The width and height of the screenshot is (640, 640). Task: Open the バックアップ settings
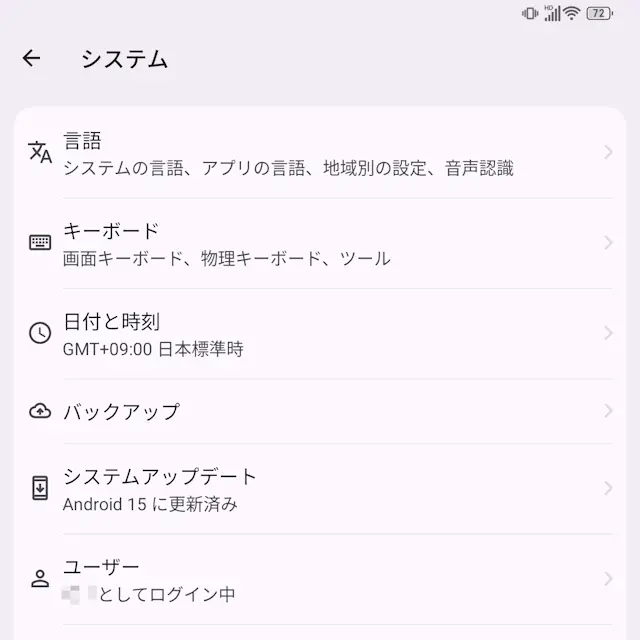[320, 411]
